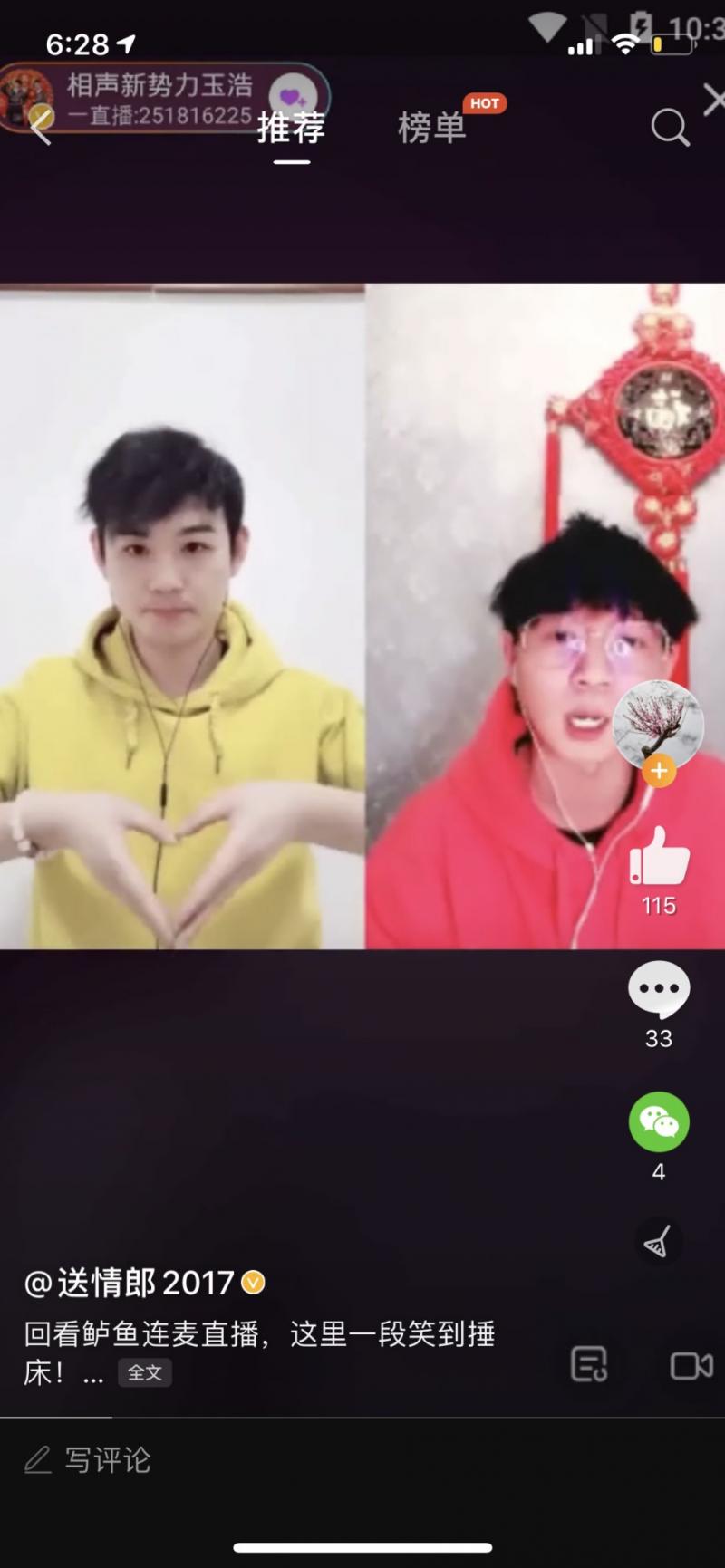Viewport: 725px width, 1568px height.
Task: Tap the broom clear-screen icon
Action: pos(658,1242)
